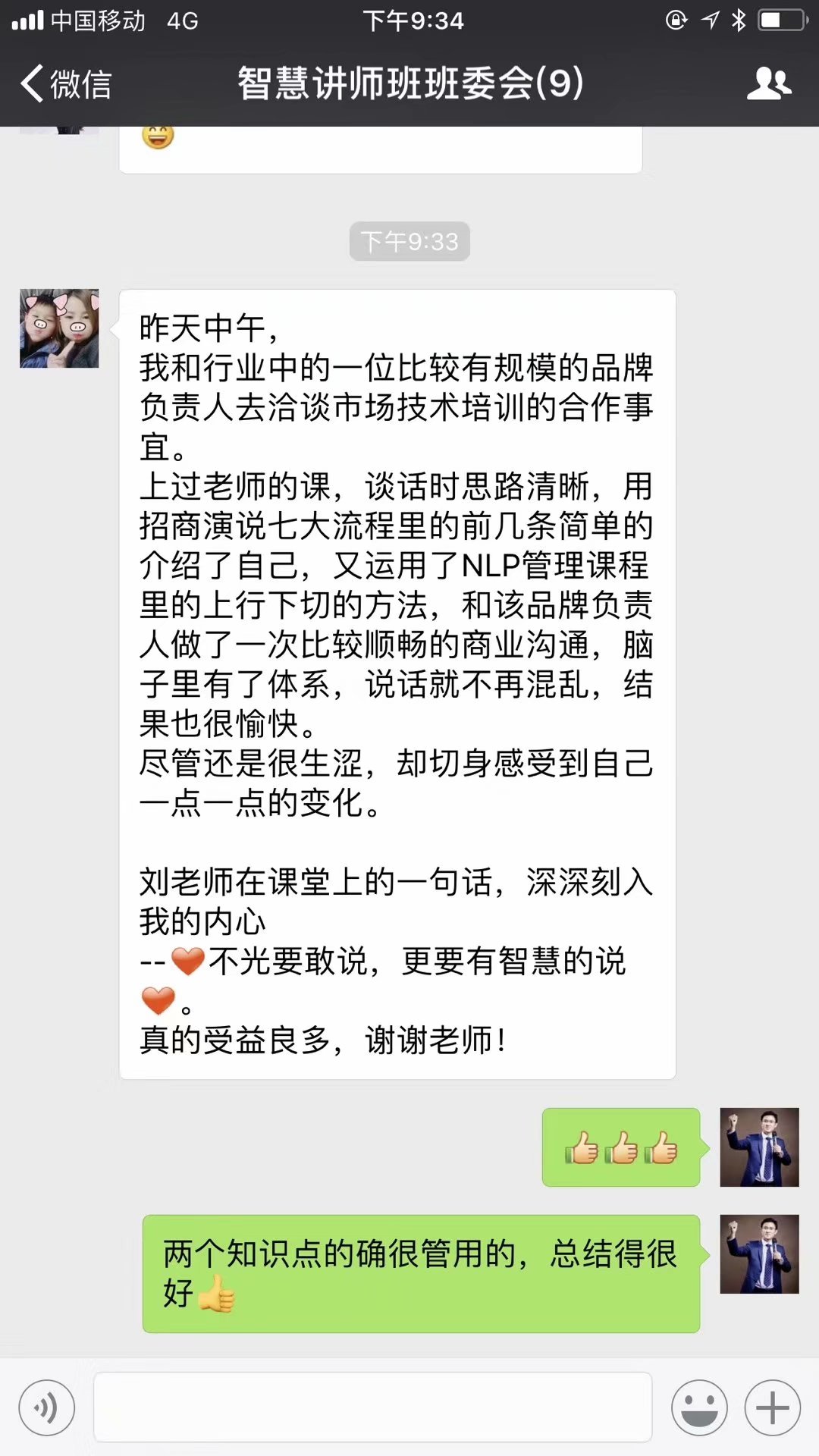The width and height of the screenshot is (819, 1456).
Task: Open avatar beside the 两个知识点 message
Action: click(x=759, y=1254)
